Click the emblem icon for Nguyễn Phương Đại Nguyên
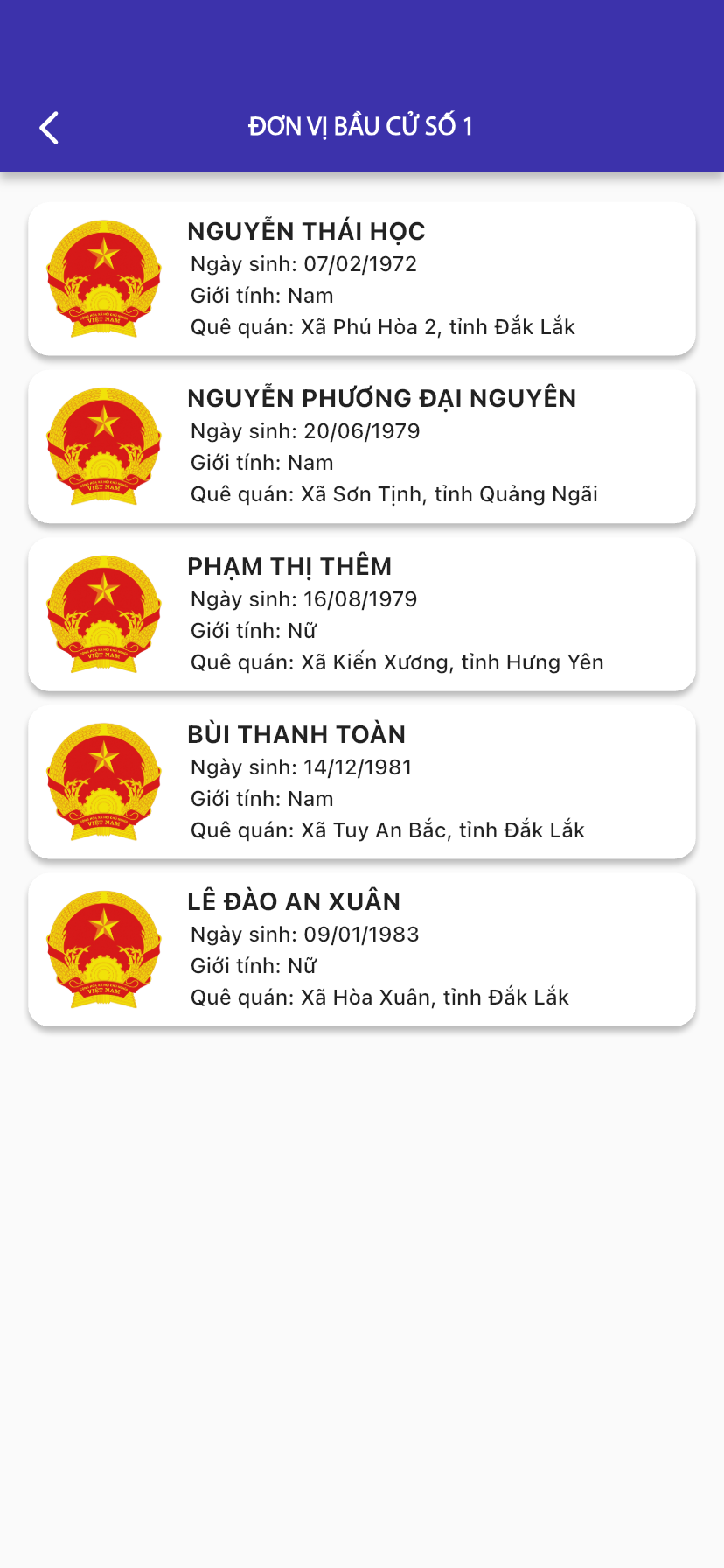Image resolution: width=724 pixels, height=1568 pixels. click(x=105, y=445)
